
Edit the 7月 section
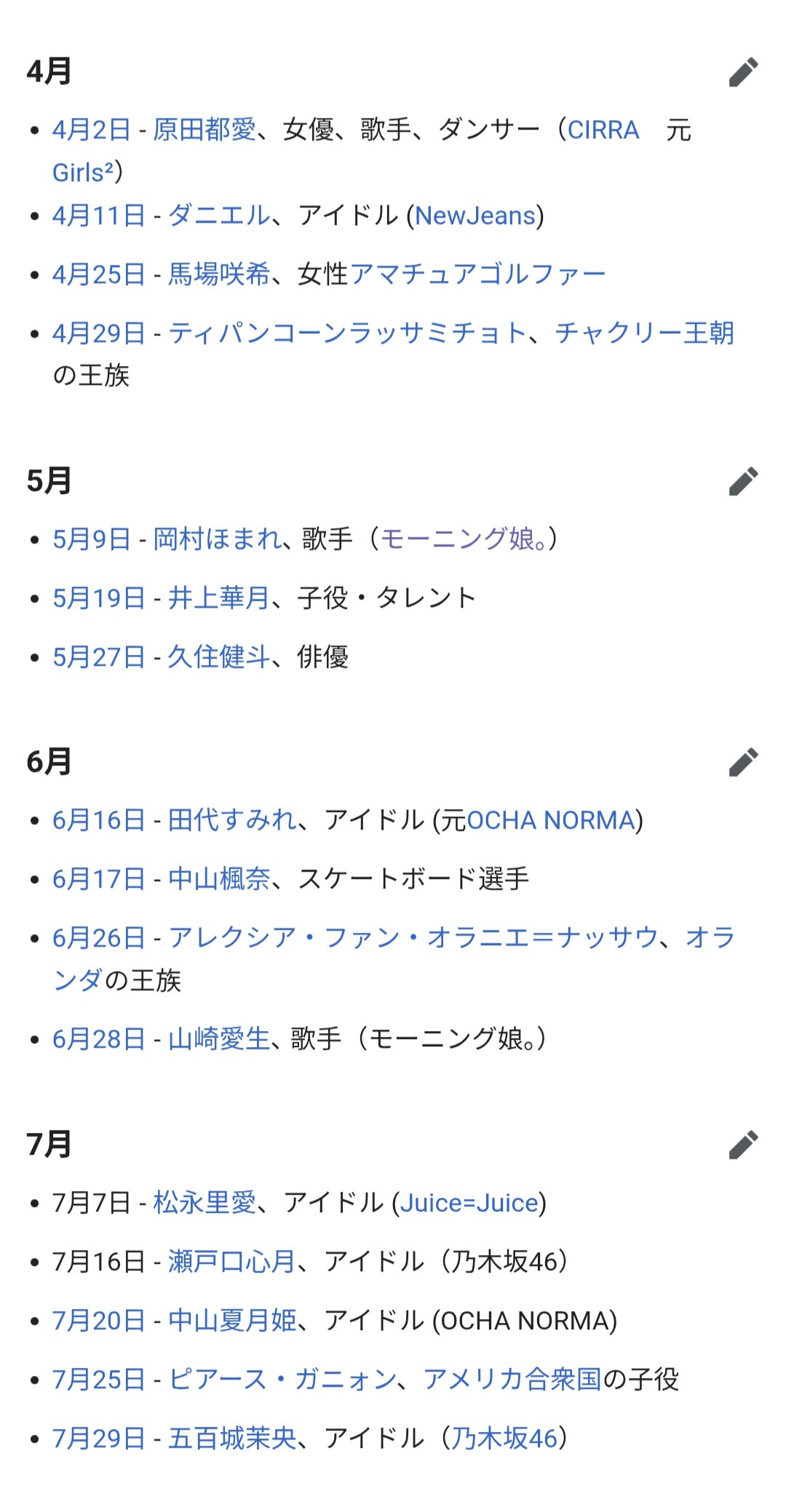click(743, 1145)
